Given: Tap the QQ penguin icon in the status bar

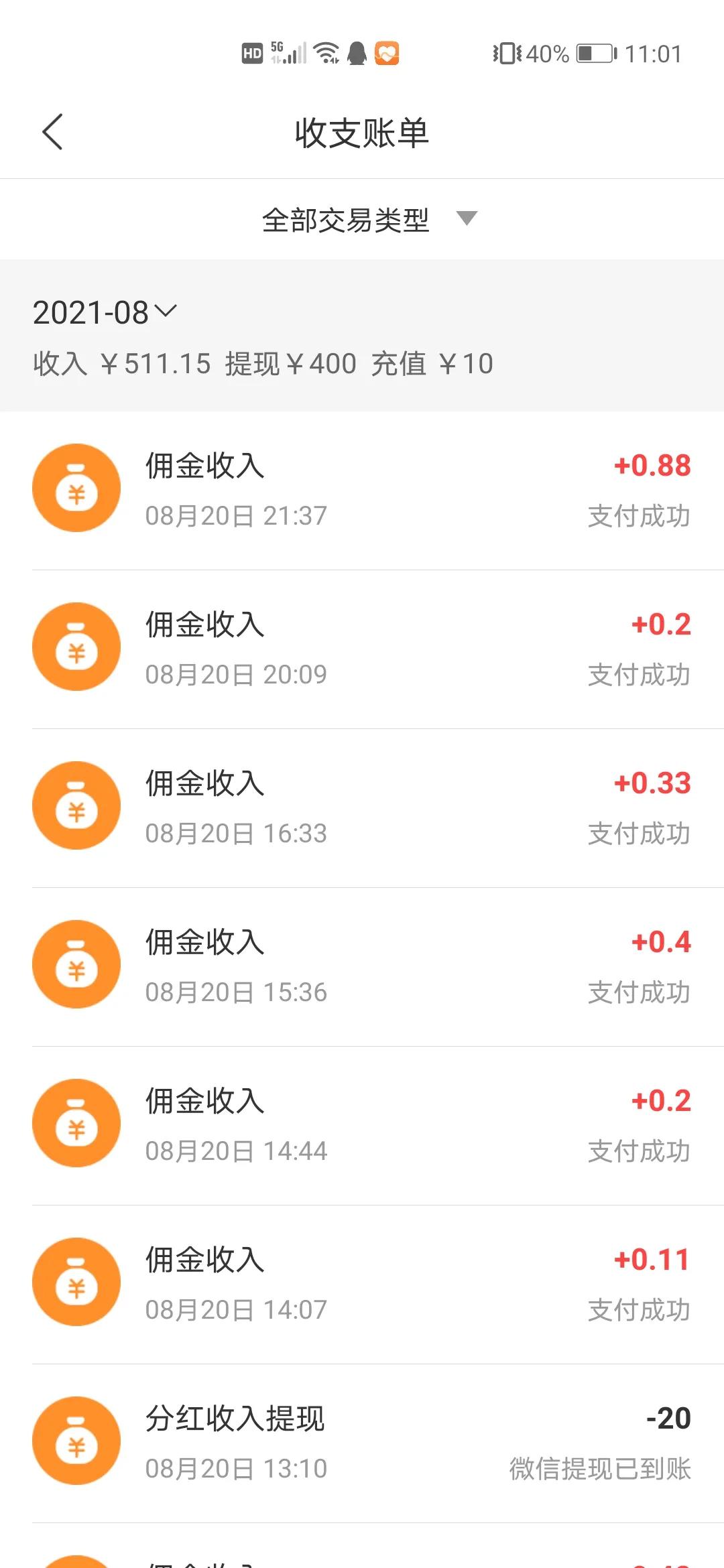Looking at the screenshot, I should coord(356,53).
